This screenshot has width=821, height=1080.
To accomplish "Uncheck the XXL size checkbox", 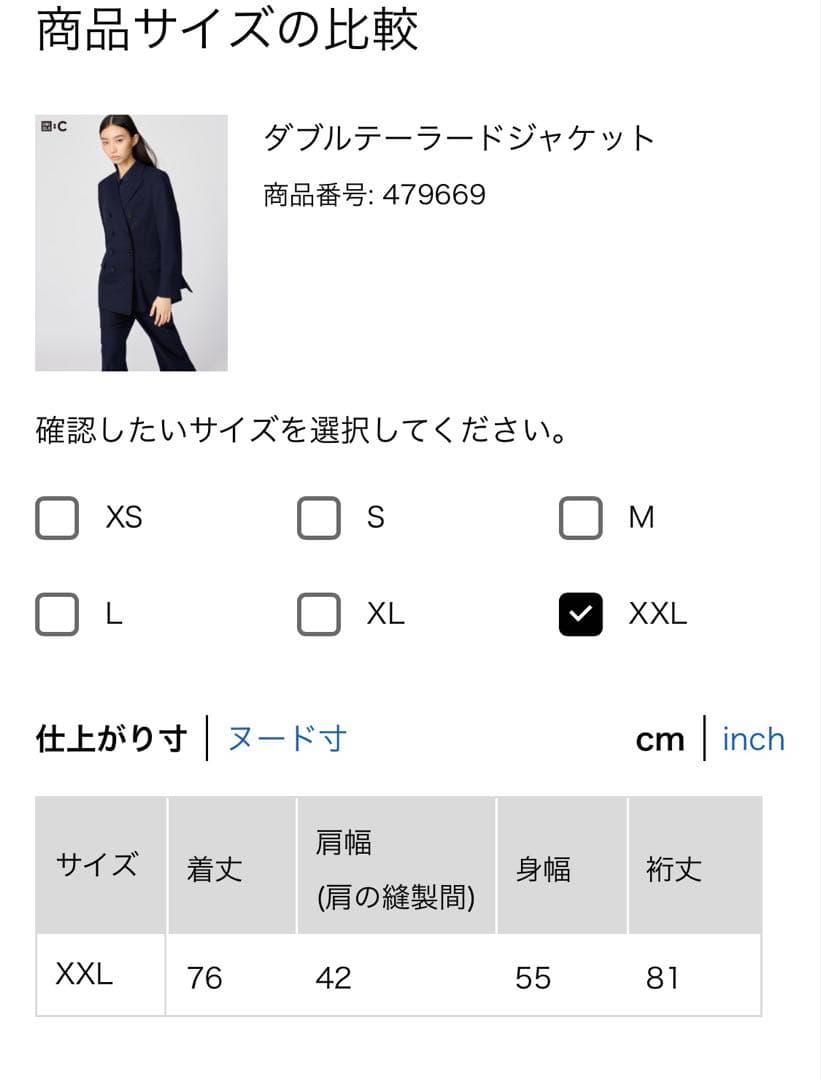I will coord(580,614).
